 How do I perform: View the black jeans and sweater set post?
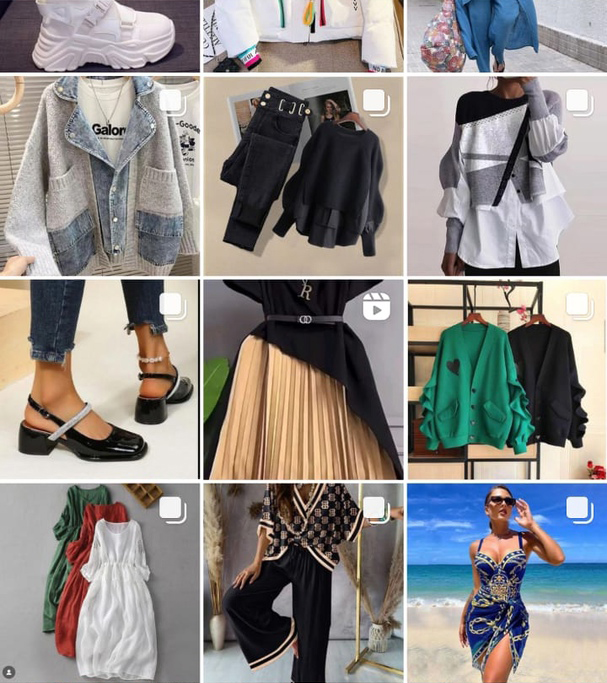click(303, 176)
